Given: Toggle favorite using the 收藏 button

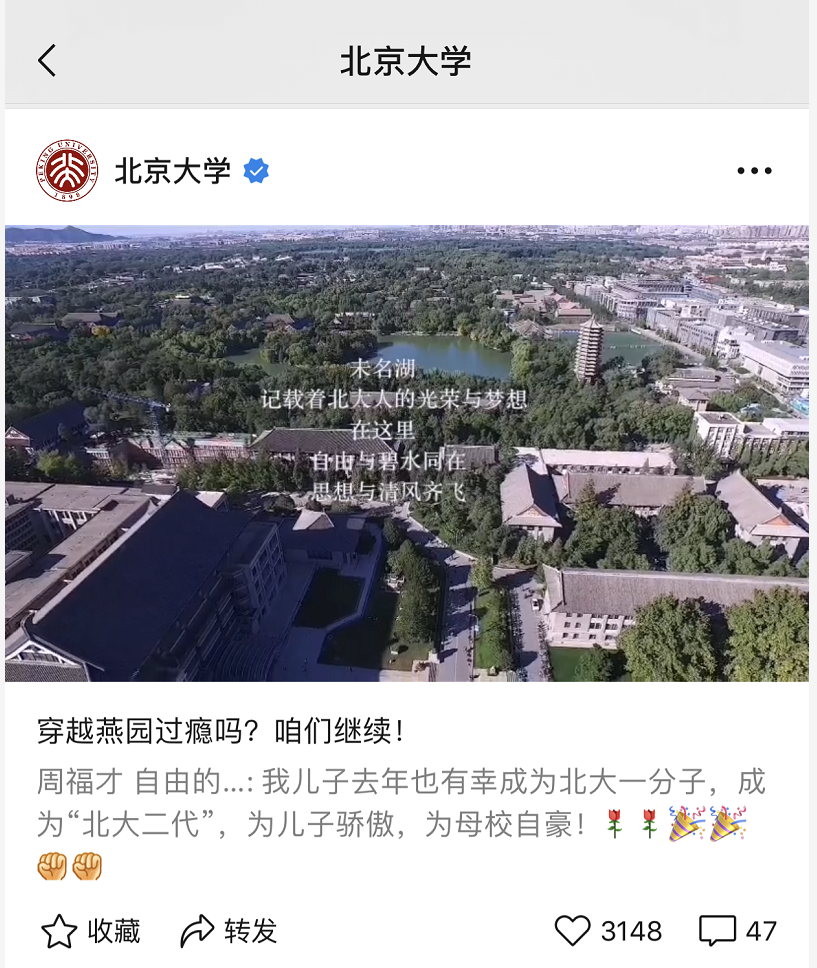Looking at the screenshot, I should coord(85,930).
